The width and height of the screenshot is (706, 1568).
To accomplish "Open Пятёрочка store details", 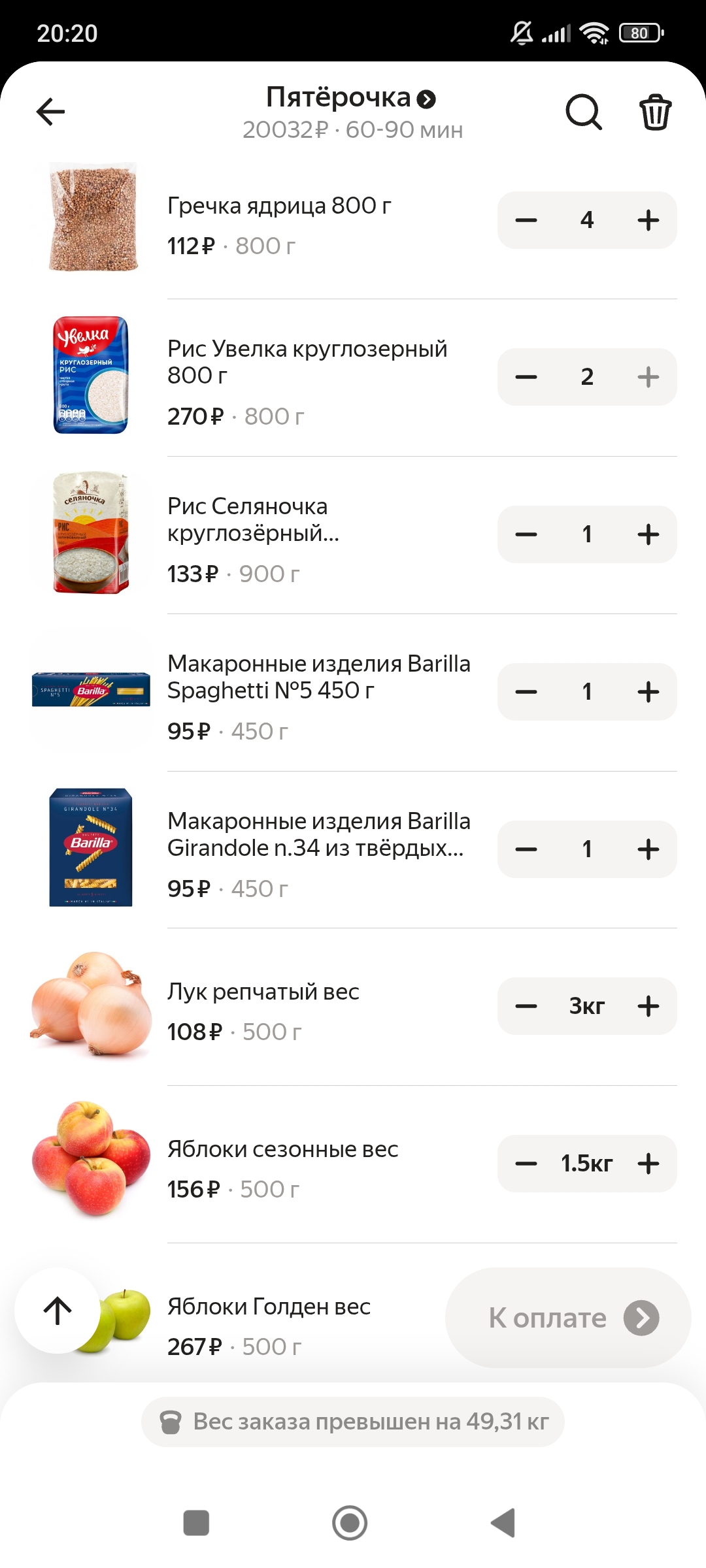I will click(x=351, y=98).
